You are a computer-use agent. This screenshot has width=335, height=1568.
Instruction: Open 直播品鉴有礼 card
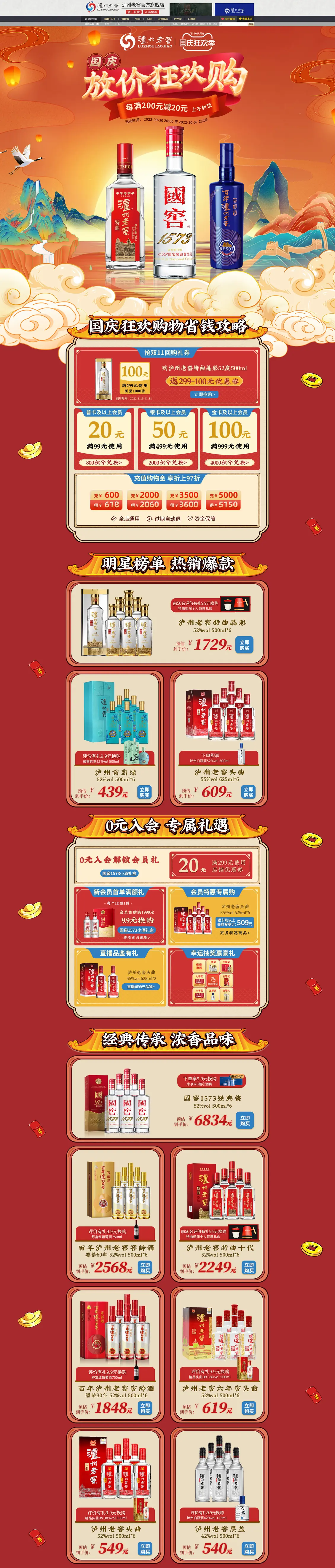[119, 976]
